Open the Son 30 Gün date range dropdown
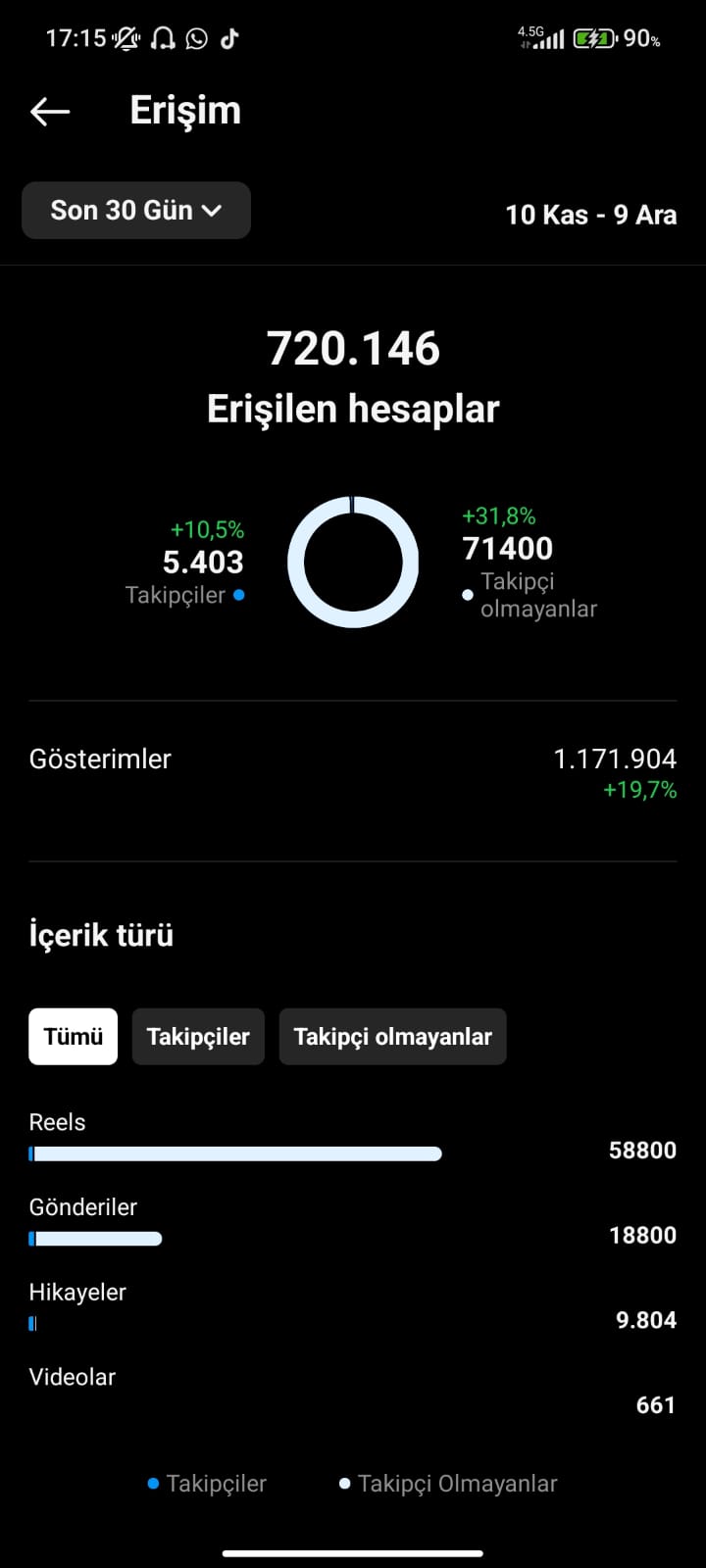 tap(136, 211)
